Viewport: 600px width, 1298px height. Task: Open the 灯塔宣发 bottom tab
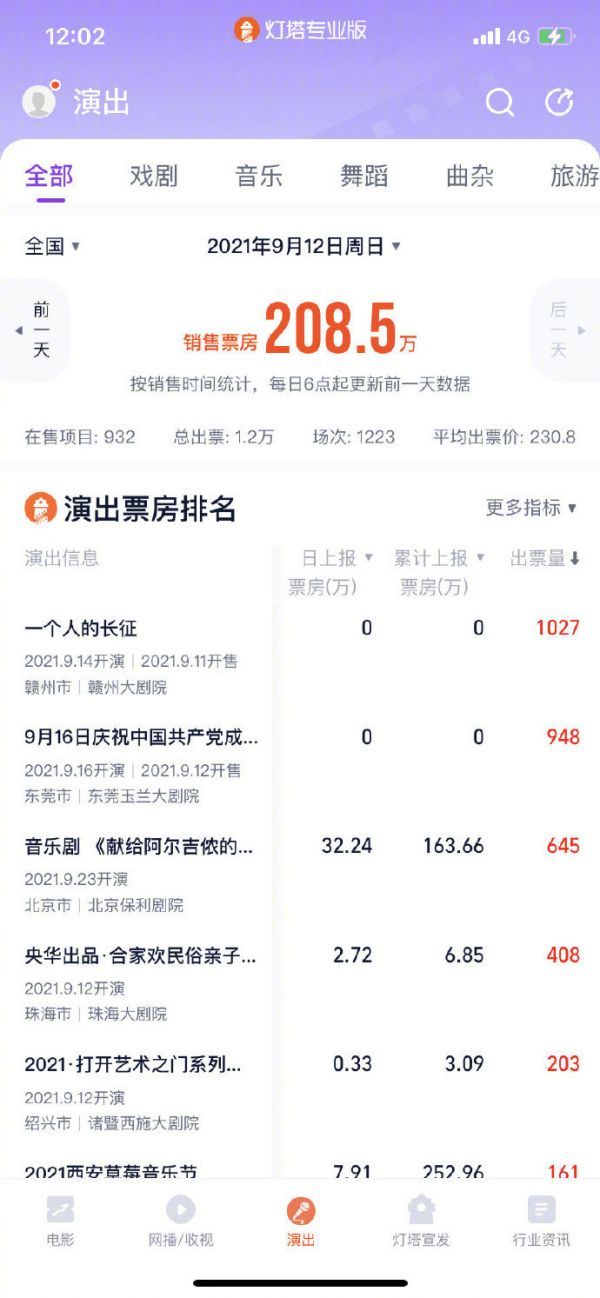[x=420, y=1222]
